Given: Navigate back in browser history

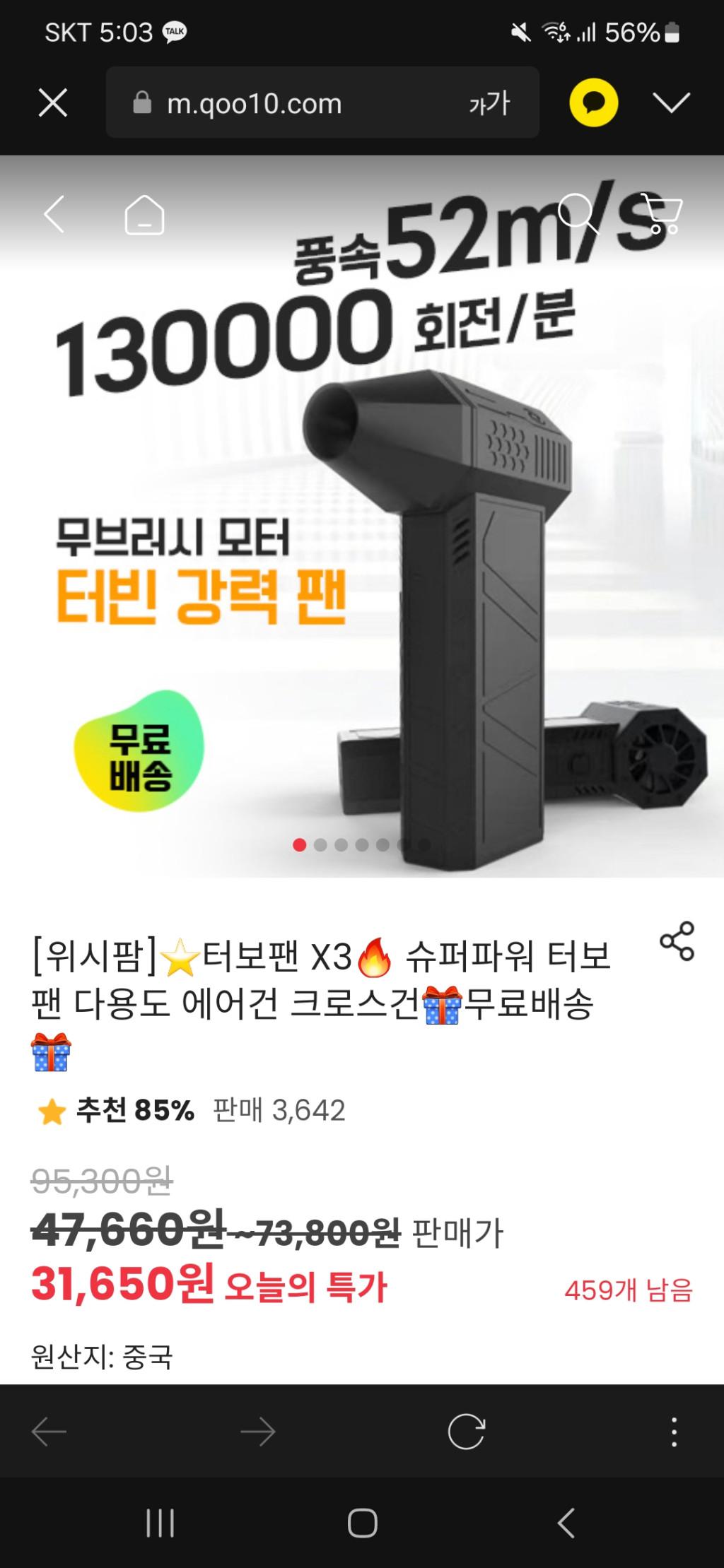Looking at the screenshot, I should 49,1432.
